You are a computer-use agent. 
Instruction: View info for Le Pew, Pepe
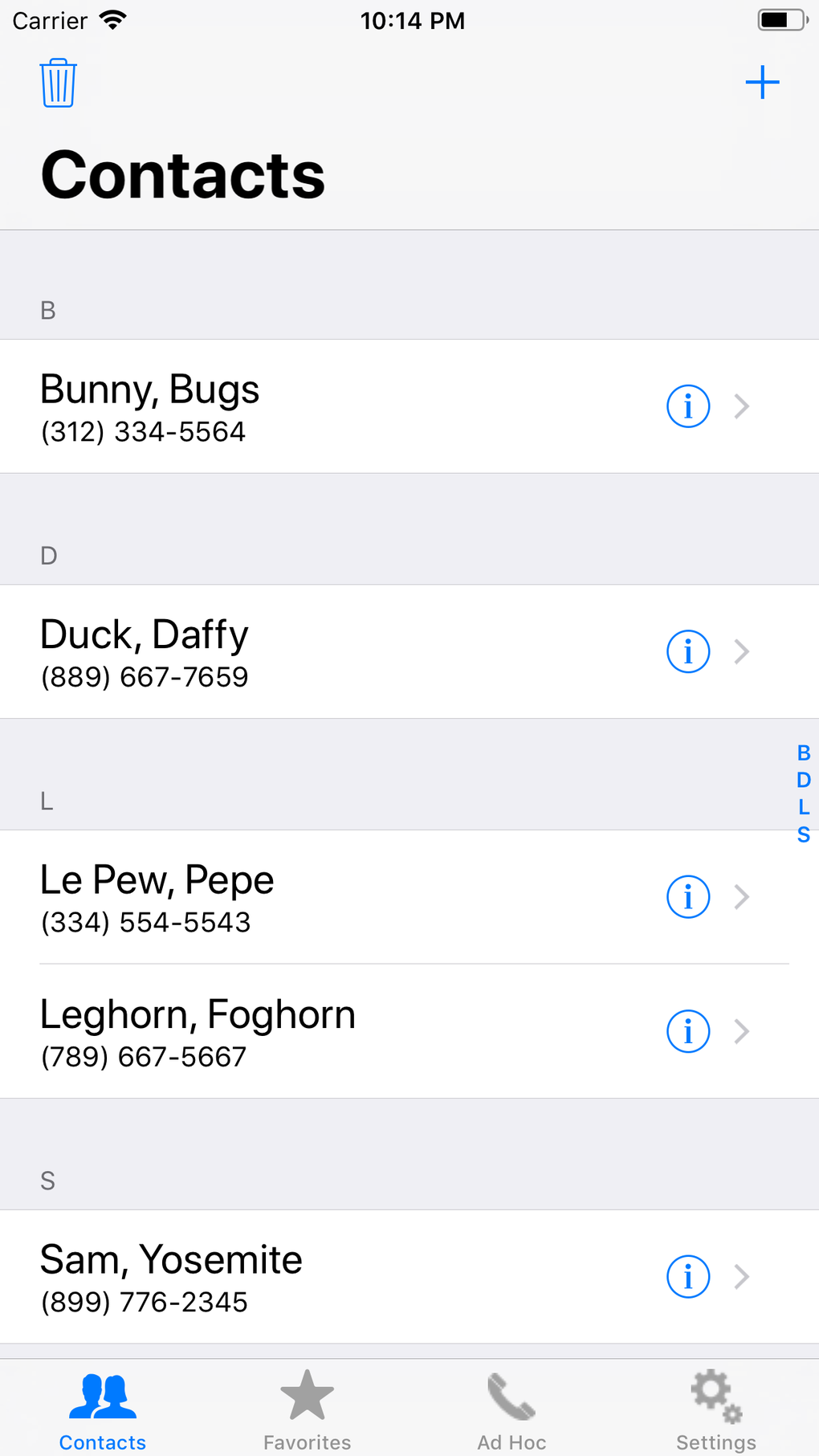pyautogui.click(x=687, y=897)
